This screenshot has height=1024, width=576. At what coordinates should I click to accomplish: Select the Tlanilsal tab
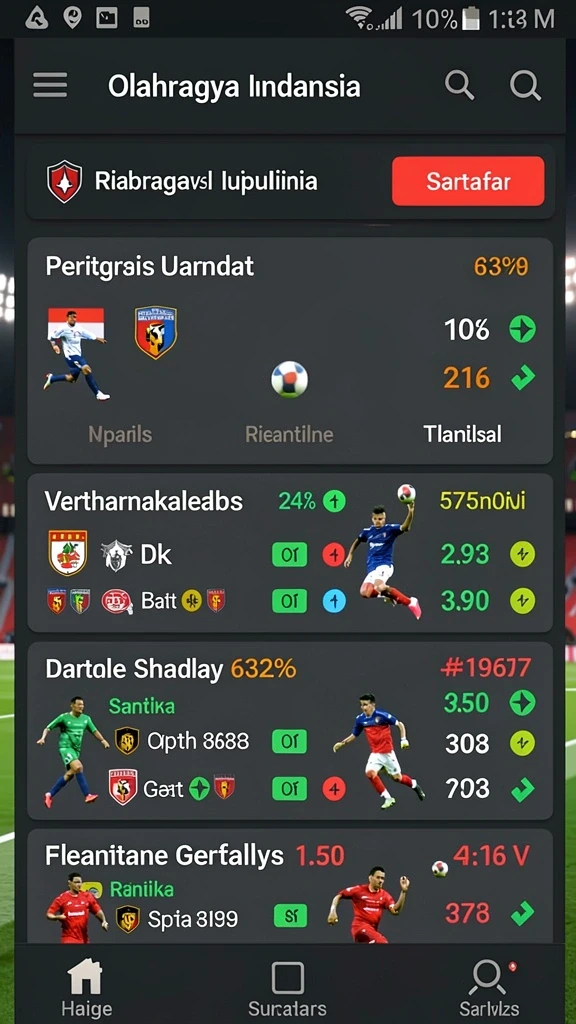(463, 434)
